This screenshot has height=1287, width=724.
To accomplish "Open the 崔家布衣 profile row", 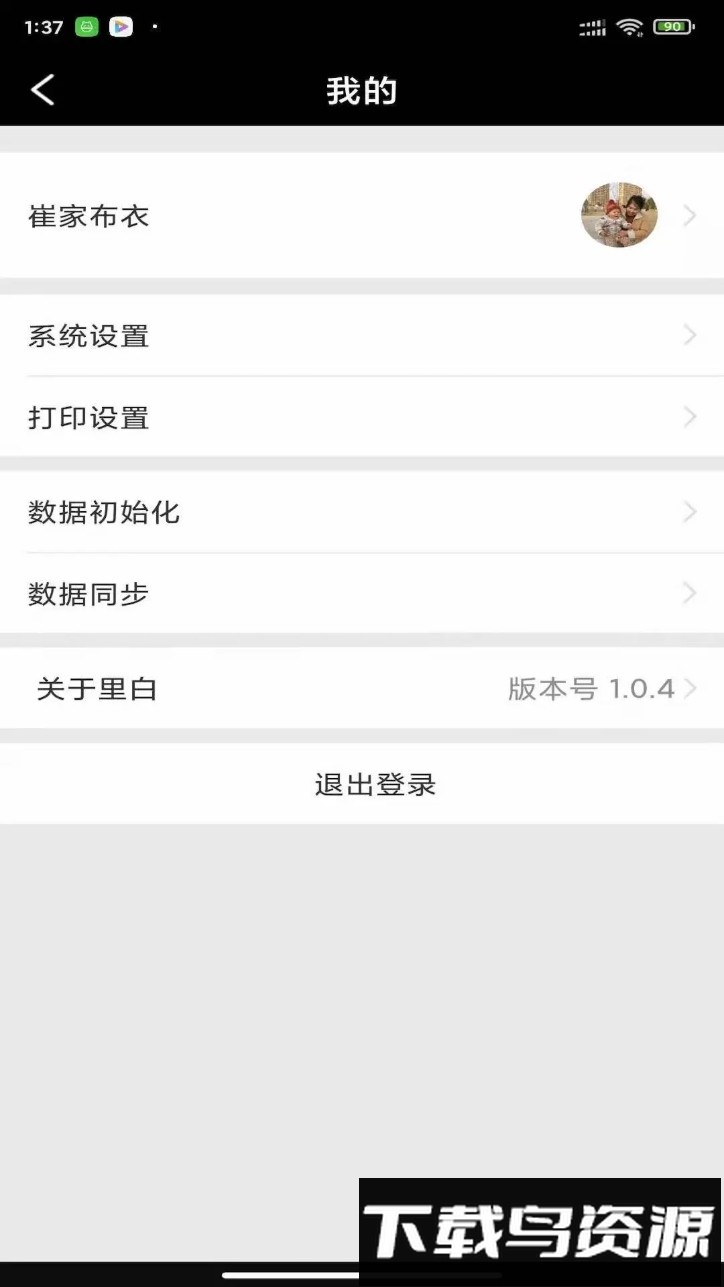I will (362, 216).
